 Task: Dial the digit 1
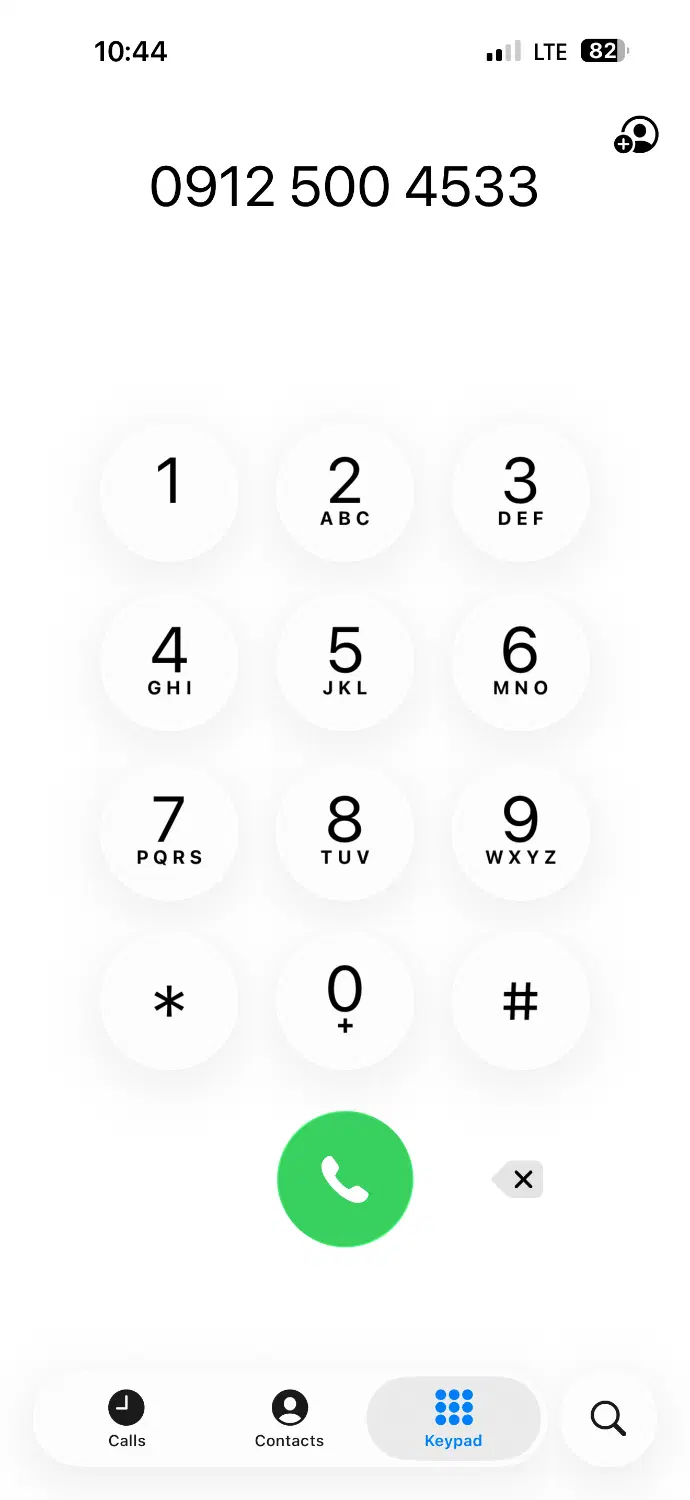pyautogui.click(x=169, y=492)
